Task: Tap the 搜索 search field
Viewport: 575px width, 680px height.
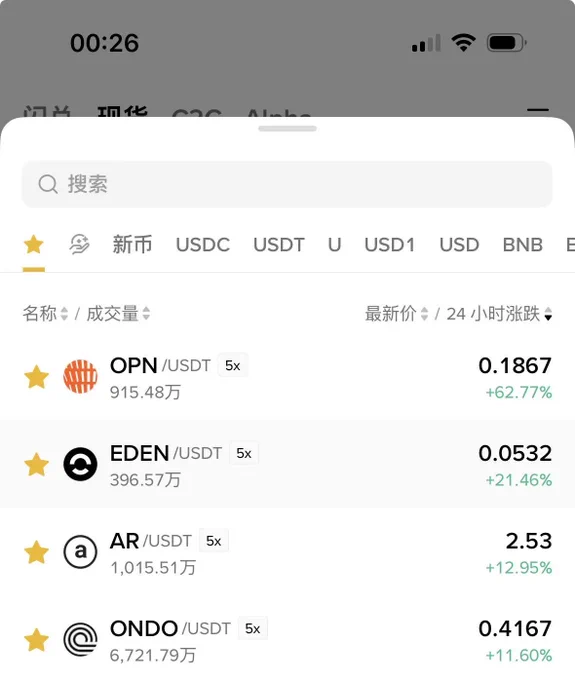Action: tap(287, 184)
